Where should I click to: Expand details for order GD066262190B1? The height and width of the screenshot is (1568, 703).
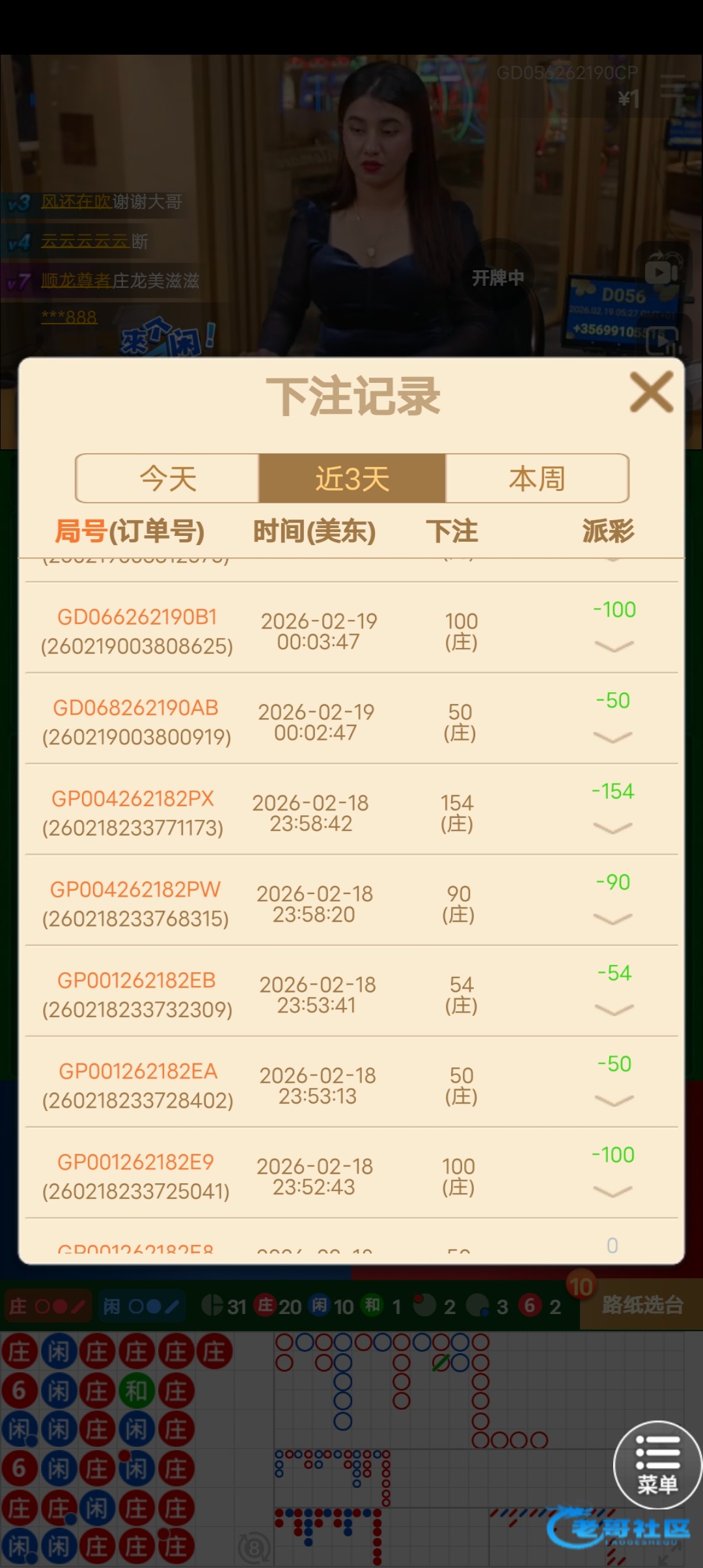613,646
